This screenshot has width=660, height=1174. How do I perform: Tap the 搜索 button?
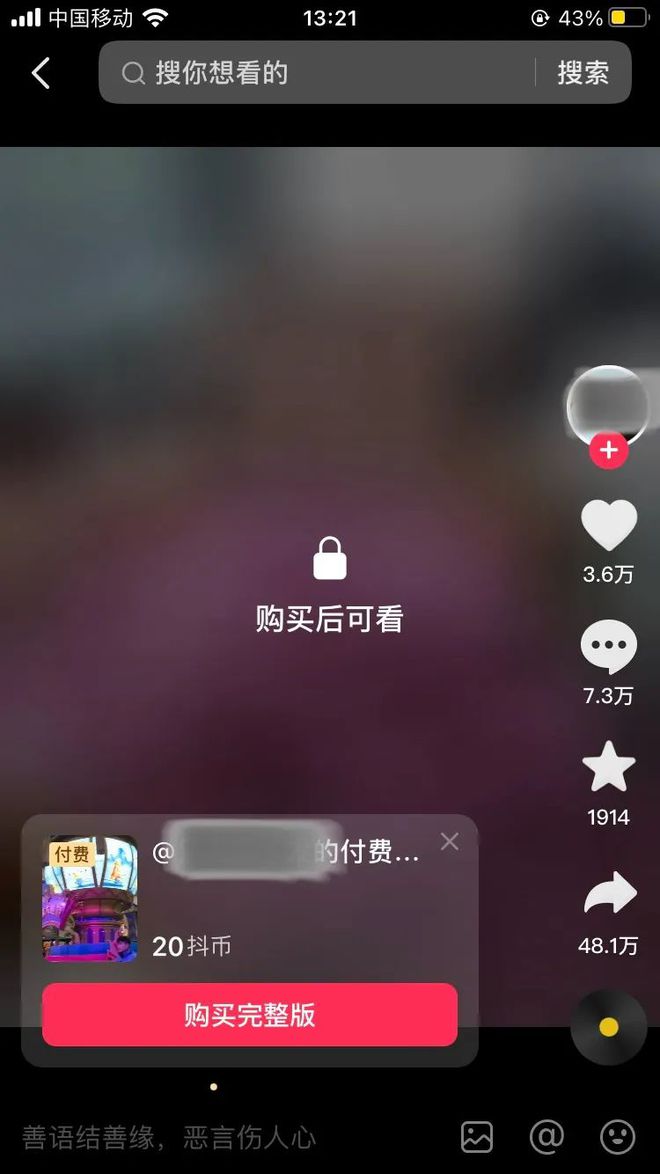pos(583,73)
